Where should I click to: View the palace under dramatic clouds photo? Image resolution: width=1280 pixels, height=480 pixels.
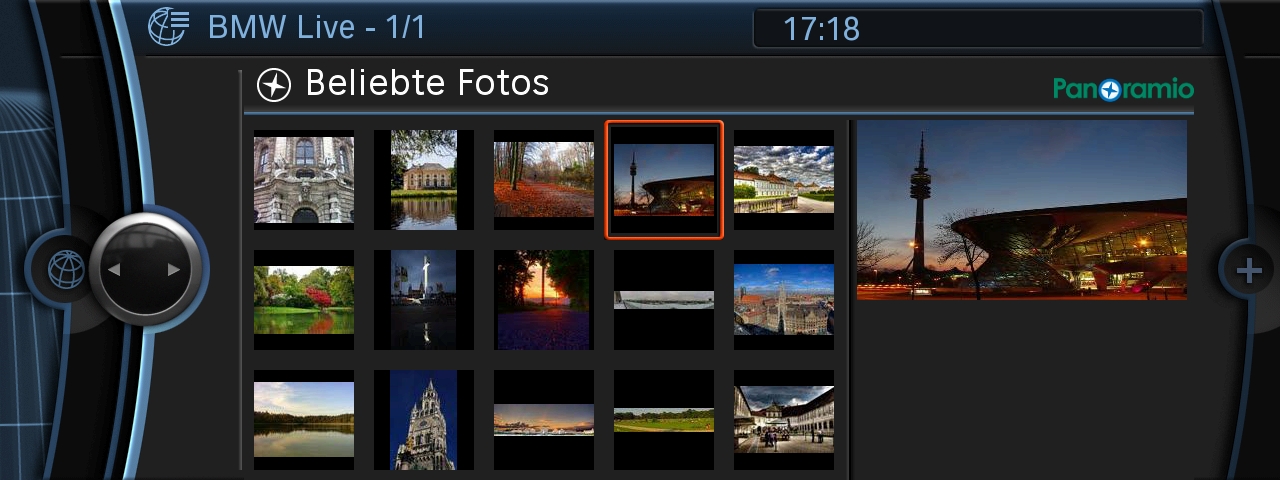click(784, 180)
